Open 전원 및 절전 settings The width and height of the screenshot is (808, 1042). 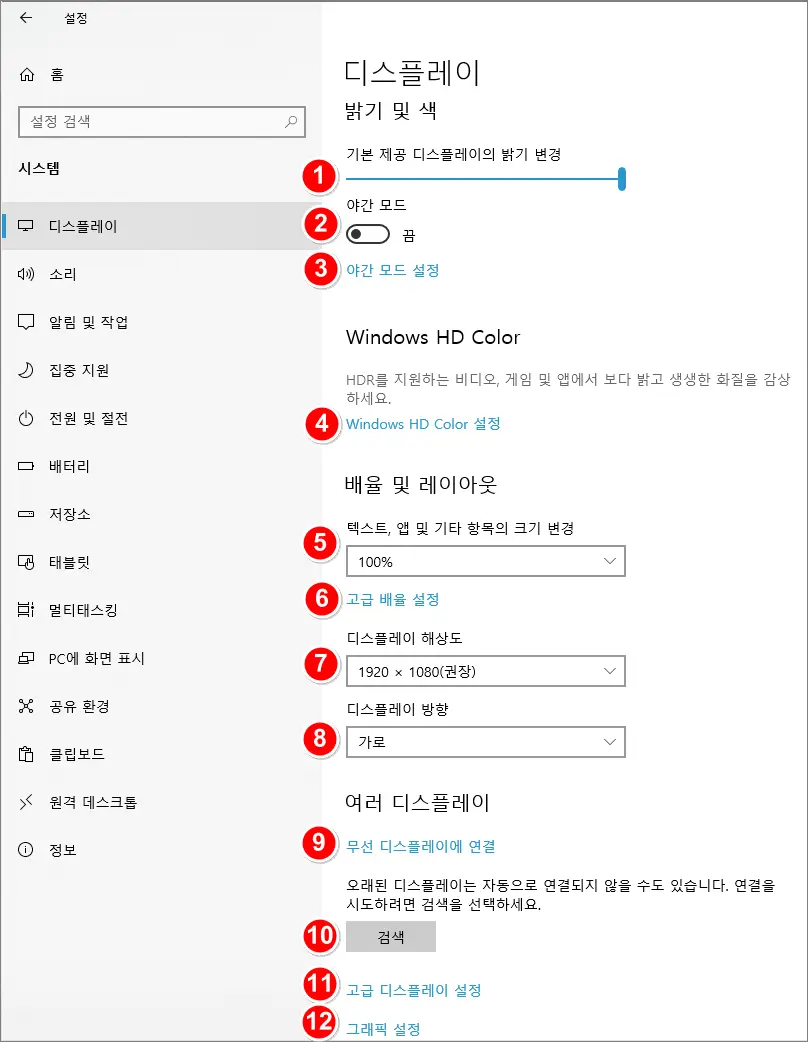88,418
